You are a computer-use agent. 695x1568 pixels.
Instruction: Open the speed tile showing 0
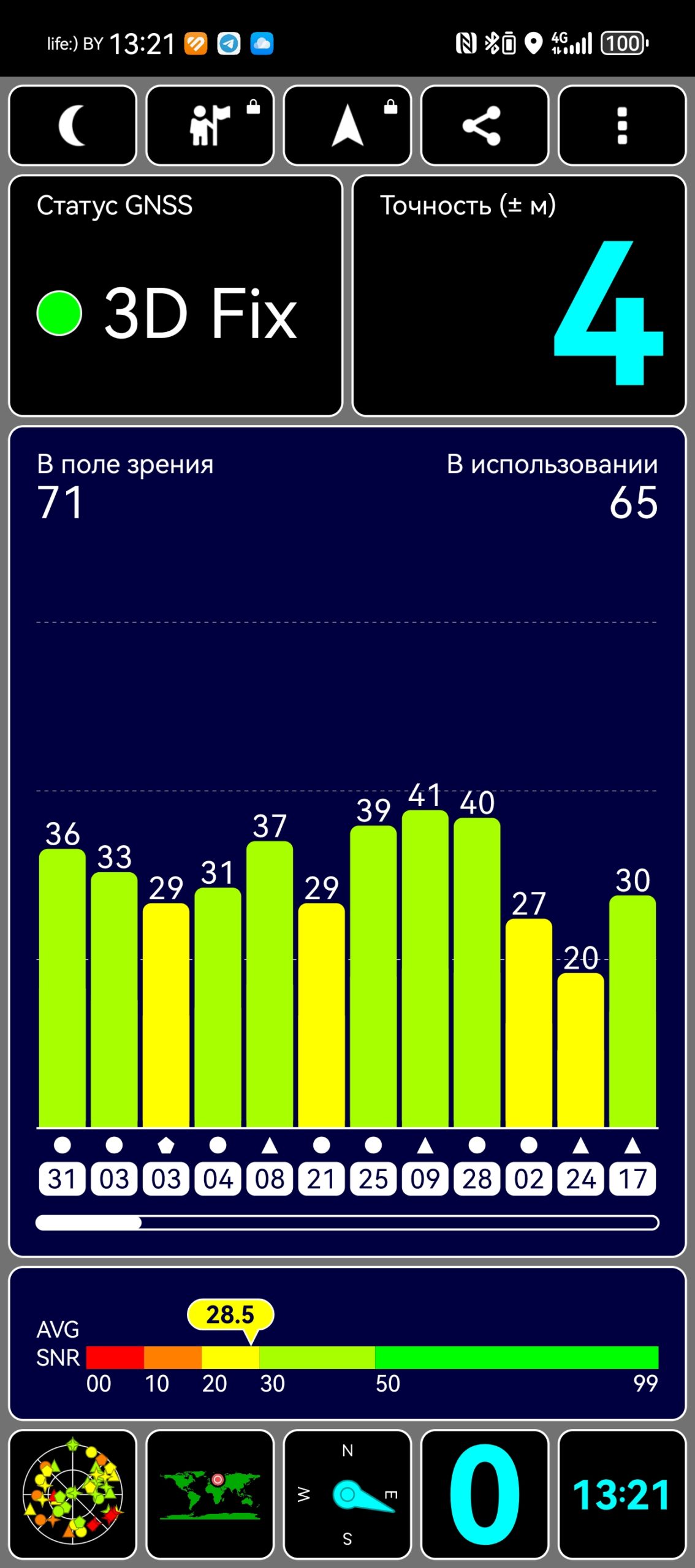(x=485, y=1494)
